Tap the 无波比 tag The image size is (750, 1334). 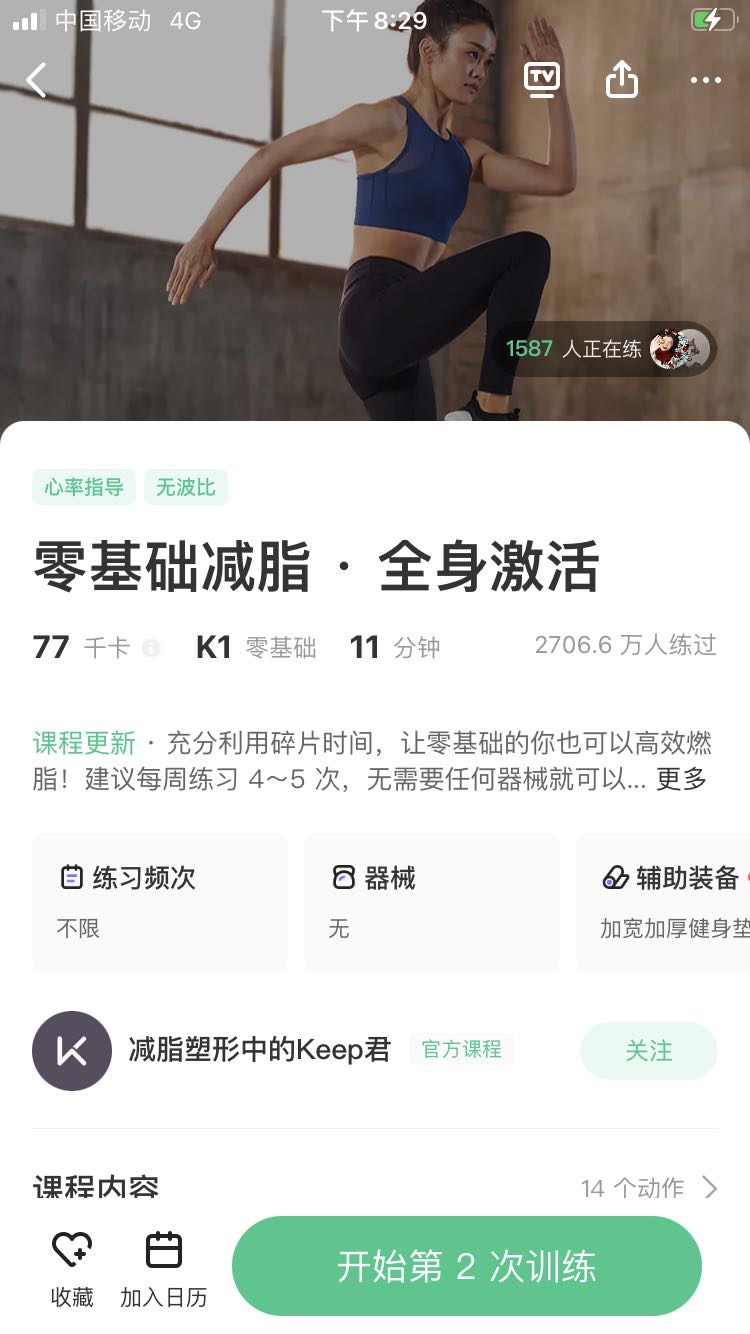(x=186, y=488)
